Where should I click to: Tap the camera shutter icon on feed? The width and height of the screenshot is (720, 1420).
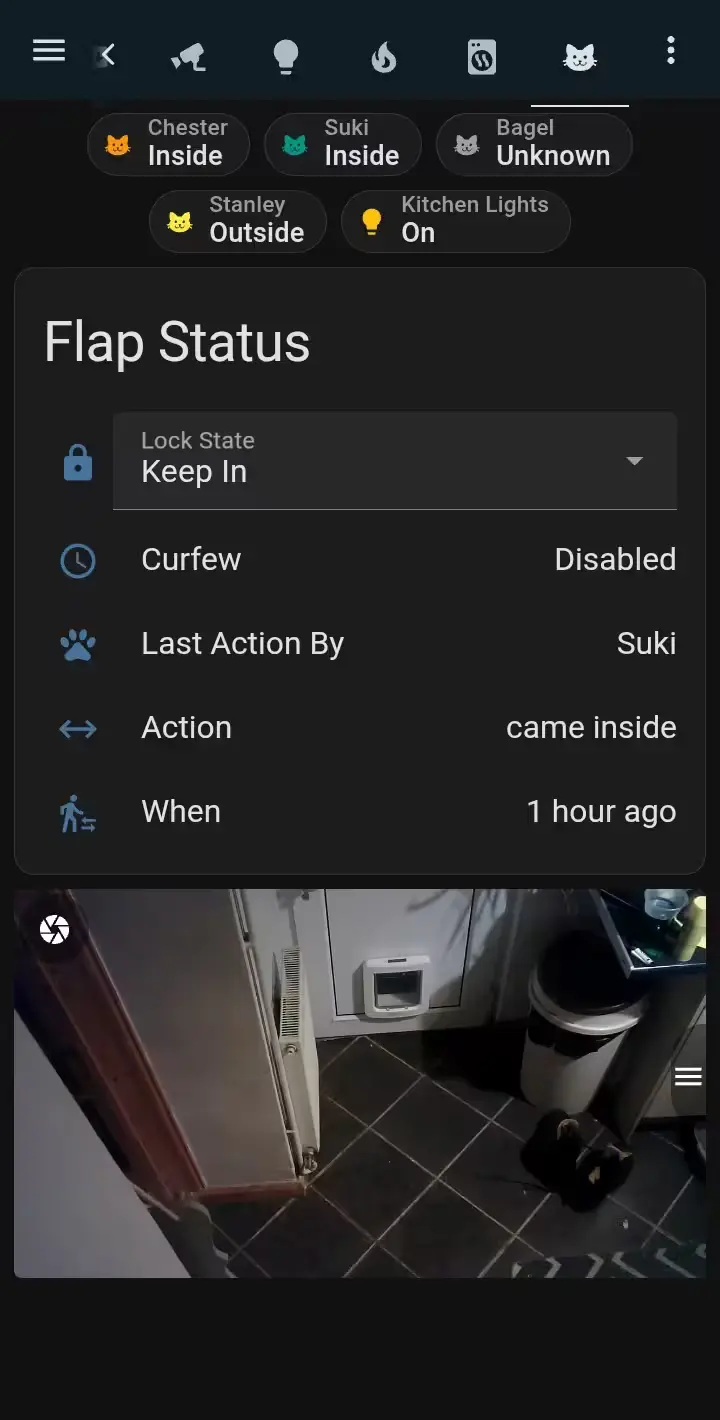pyautogui.click(x=54, y=930)
